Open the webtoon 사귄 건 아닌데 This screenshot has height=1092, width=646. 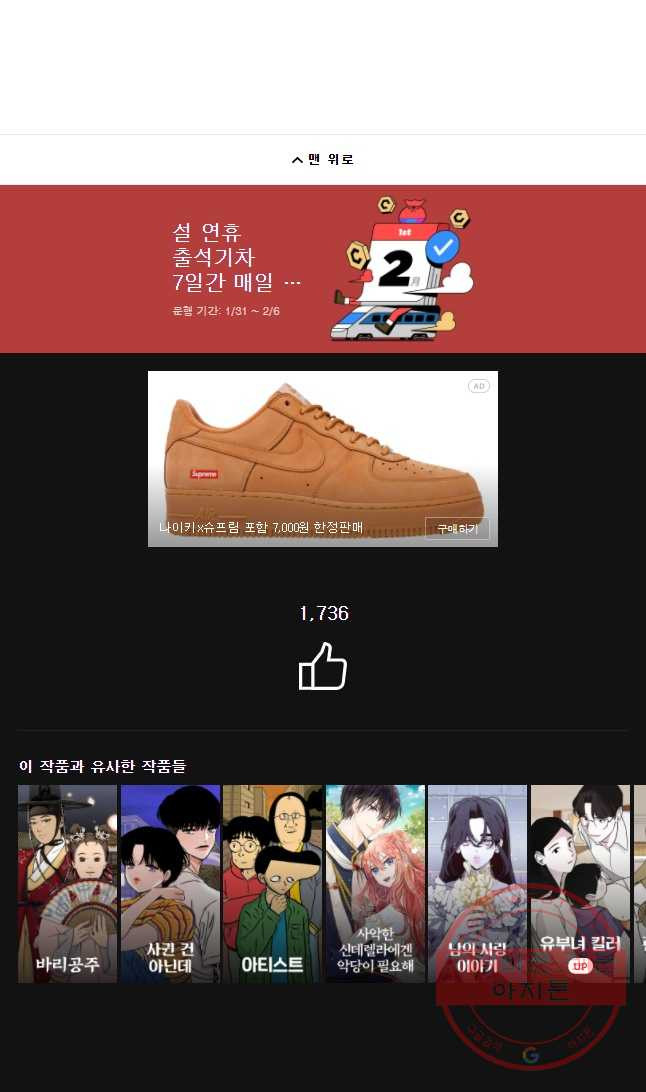coord(170,883)
